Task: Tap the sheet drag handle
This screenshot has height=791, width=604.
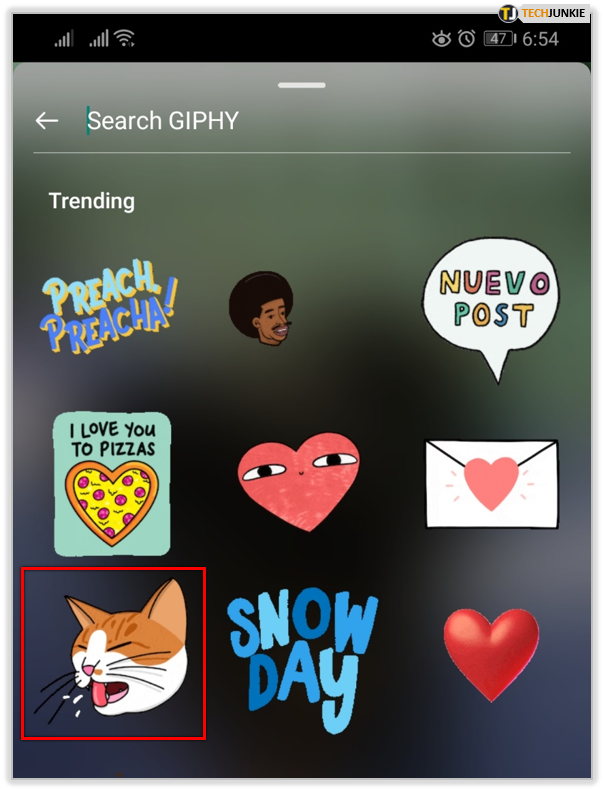Action: [x=302, y=86]
